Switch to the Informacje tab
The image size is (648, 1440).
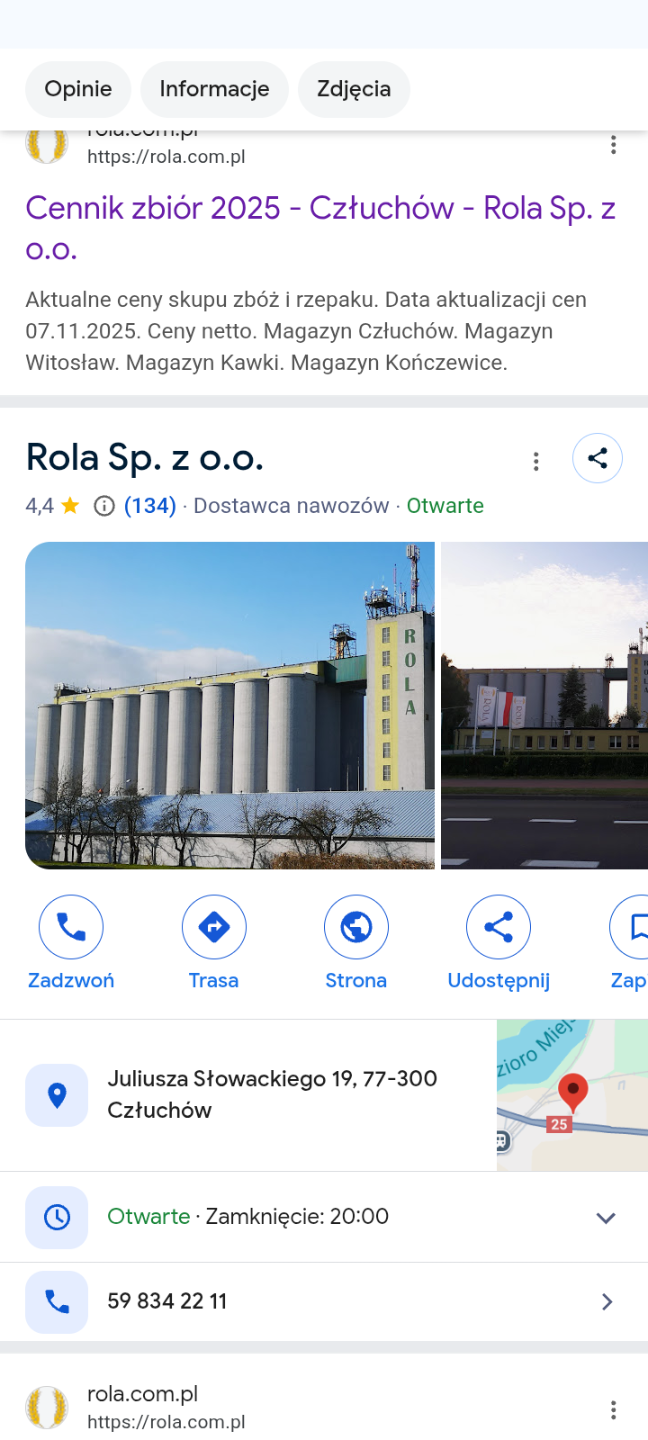point(214,89)
